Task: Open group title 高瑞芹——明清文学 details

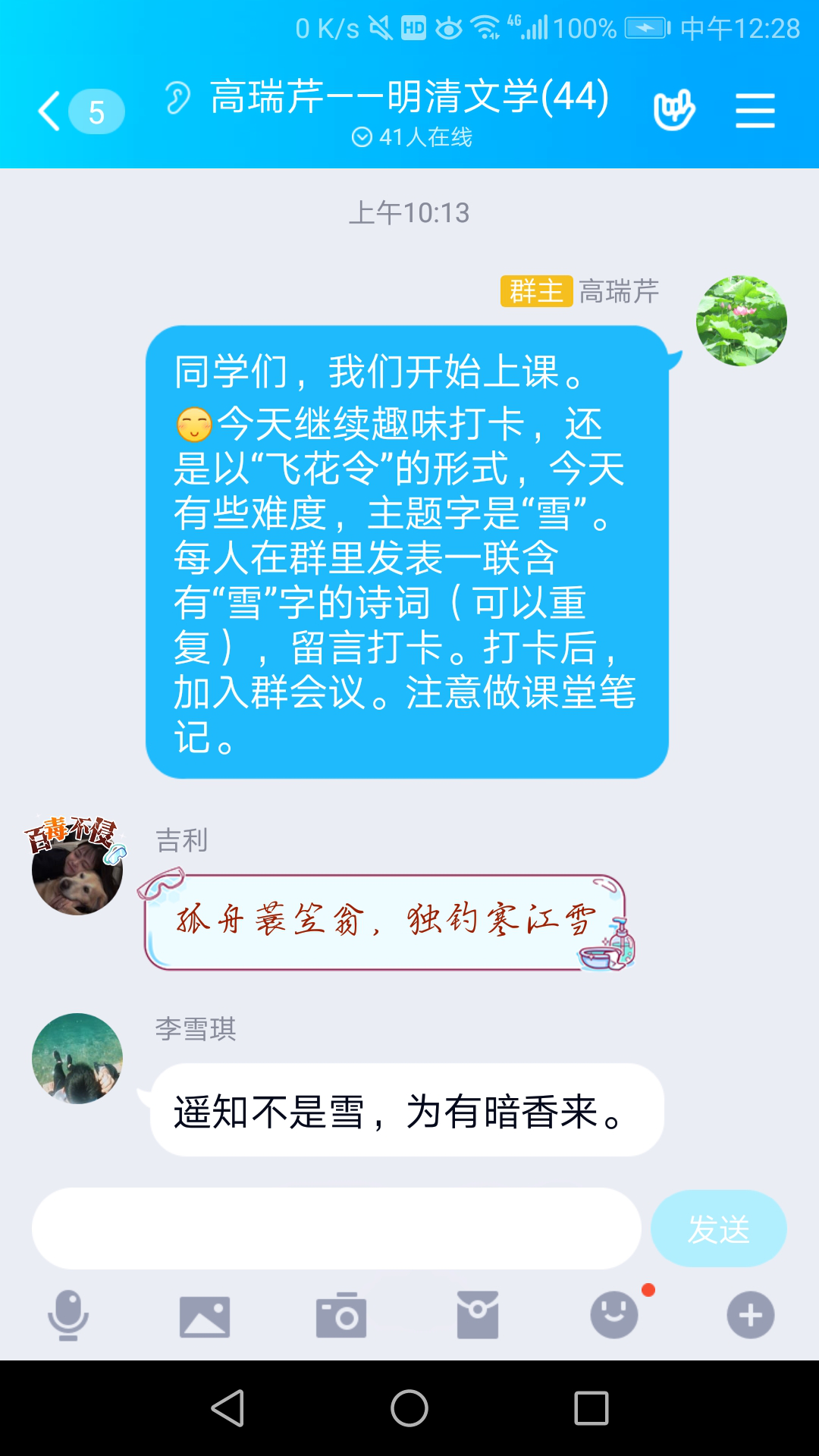Action: pos(409,99)
